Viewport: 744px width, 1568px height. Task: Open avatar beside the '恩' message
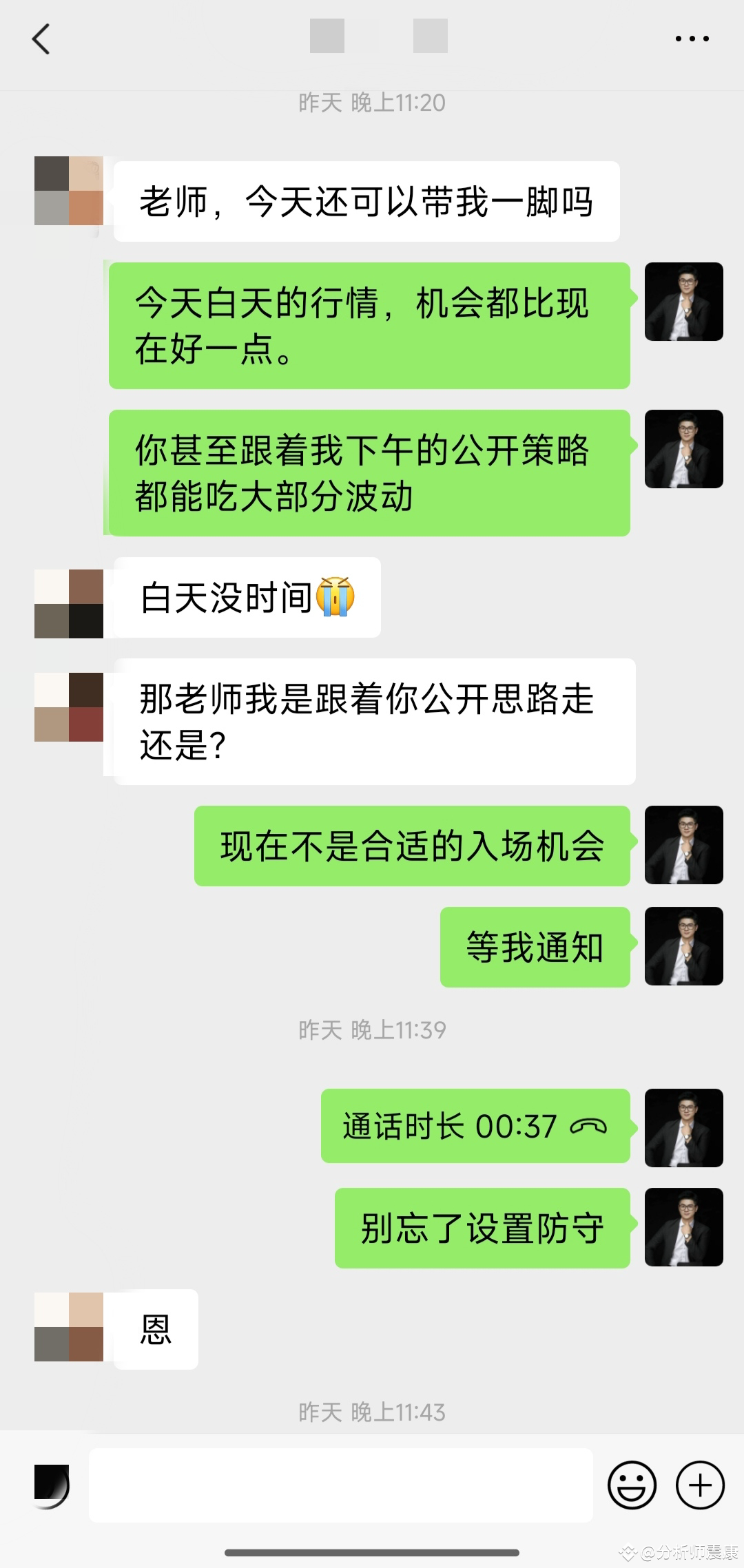tap(69, 1327)
